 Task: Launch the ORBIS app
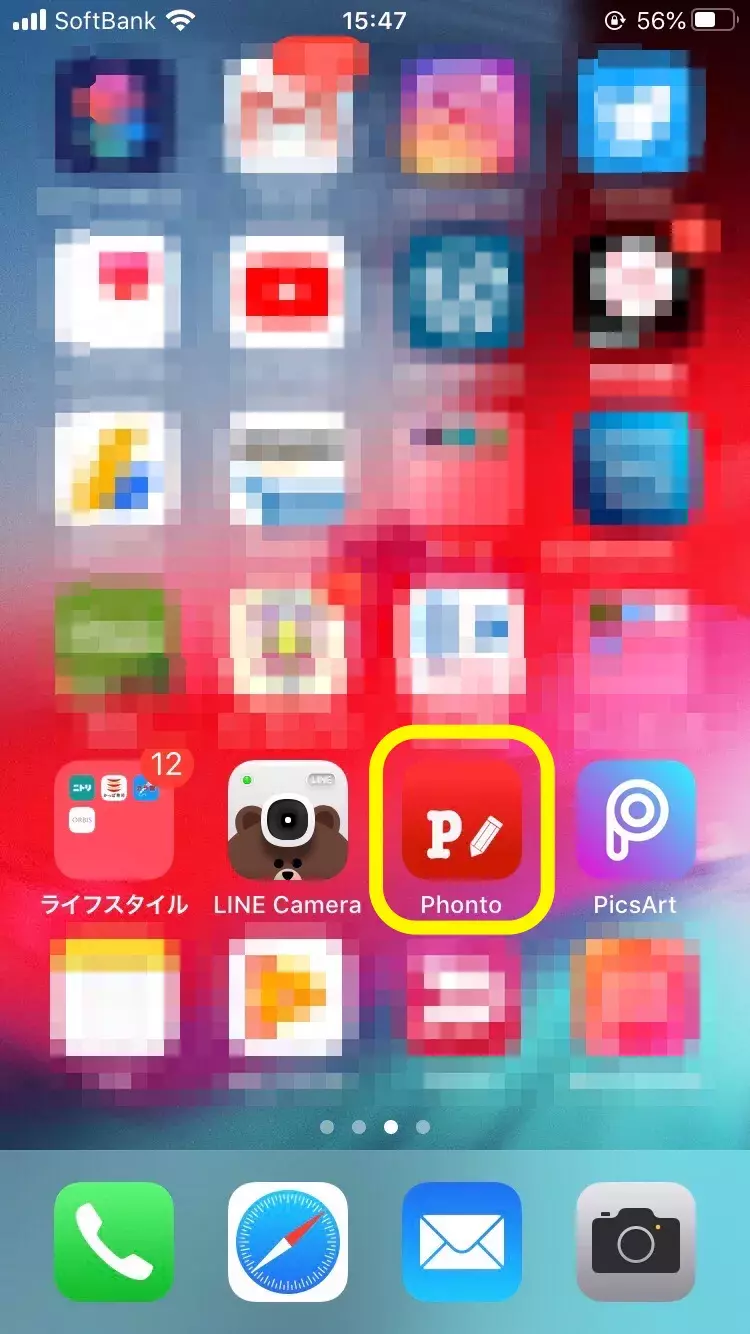pos(82,820)
